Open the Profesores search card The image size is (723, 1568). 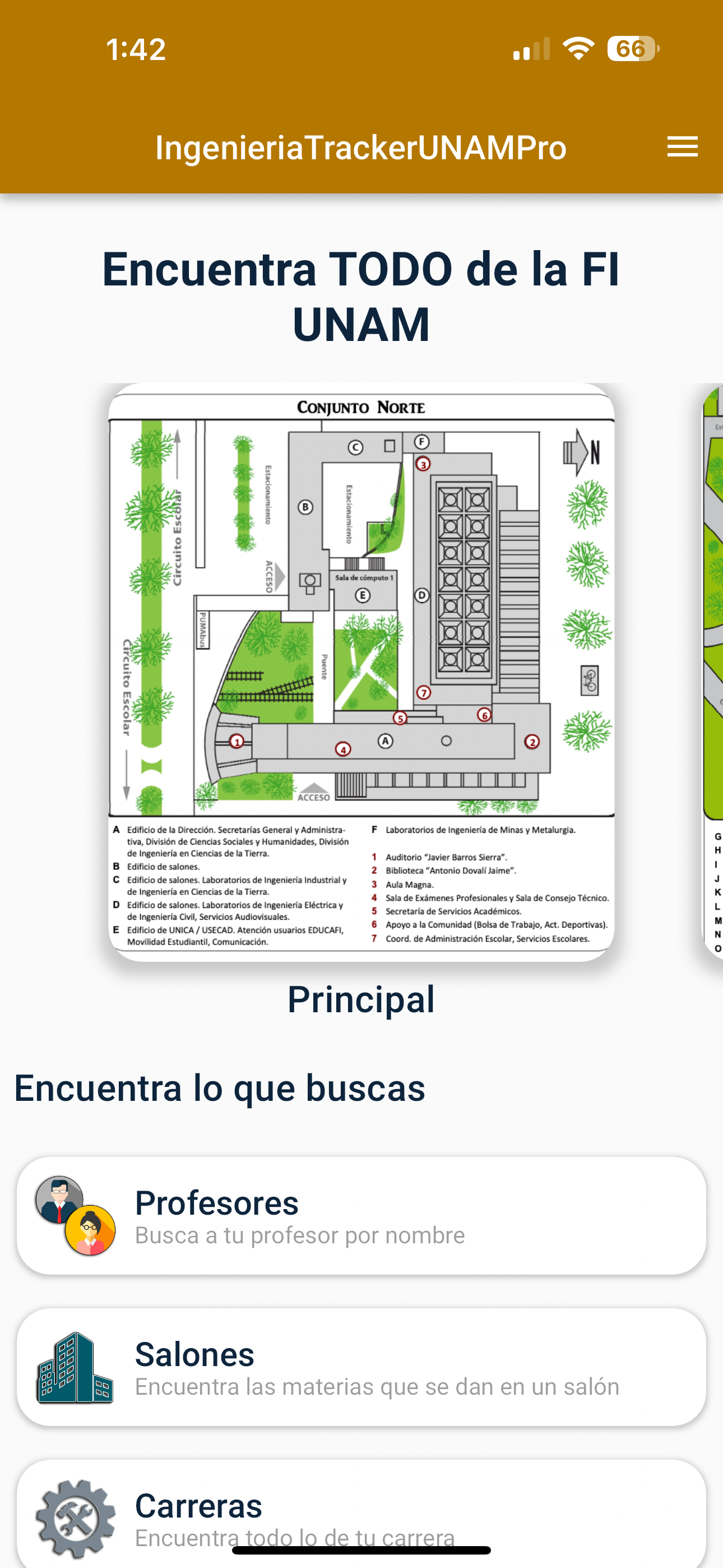point(361,1216)
